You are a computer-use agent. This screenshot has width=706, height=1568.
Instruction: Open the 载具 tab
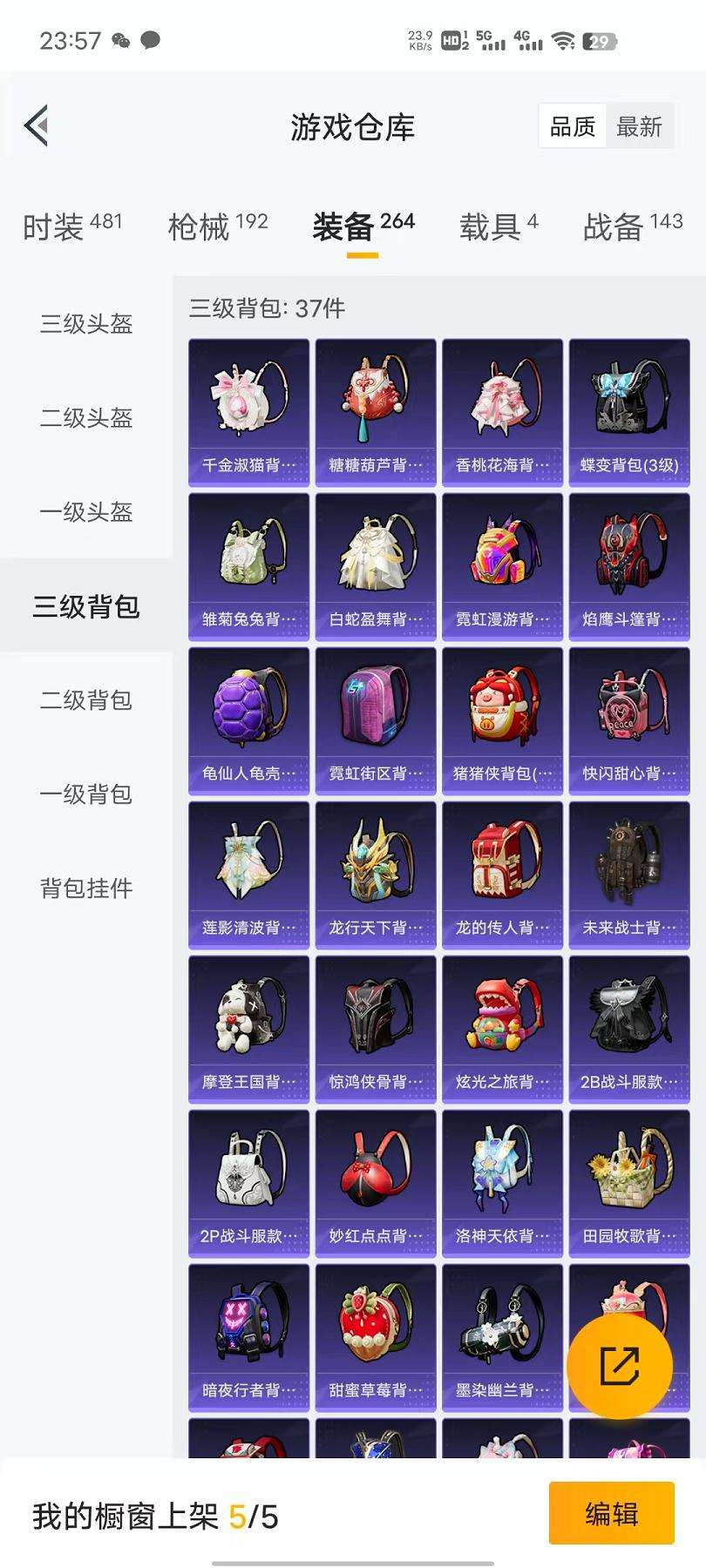click(x=499, y=227)
